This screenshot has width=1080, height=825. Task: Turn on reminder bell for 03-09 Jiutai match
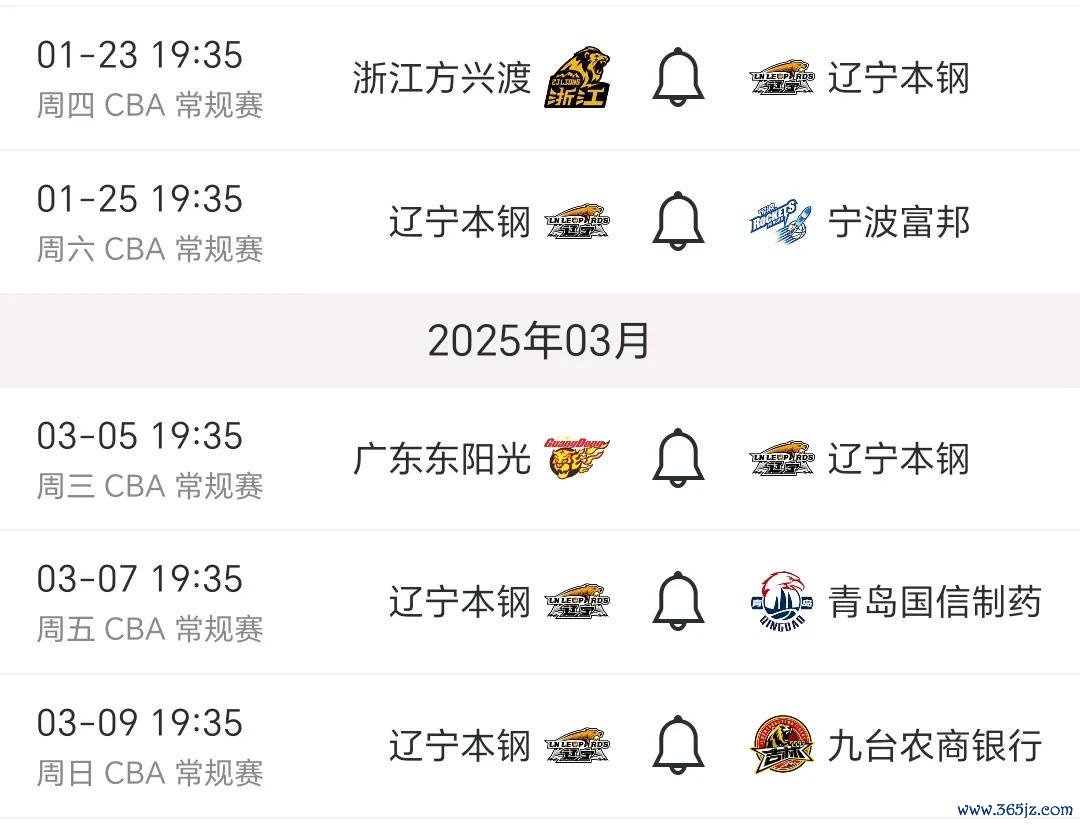coord(678,745)
